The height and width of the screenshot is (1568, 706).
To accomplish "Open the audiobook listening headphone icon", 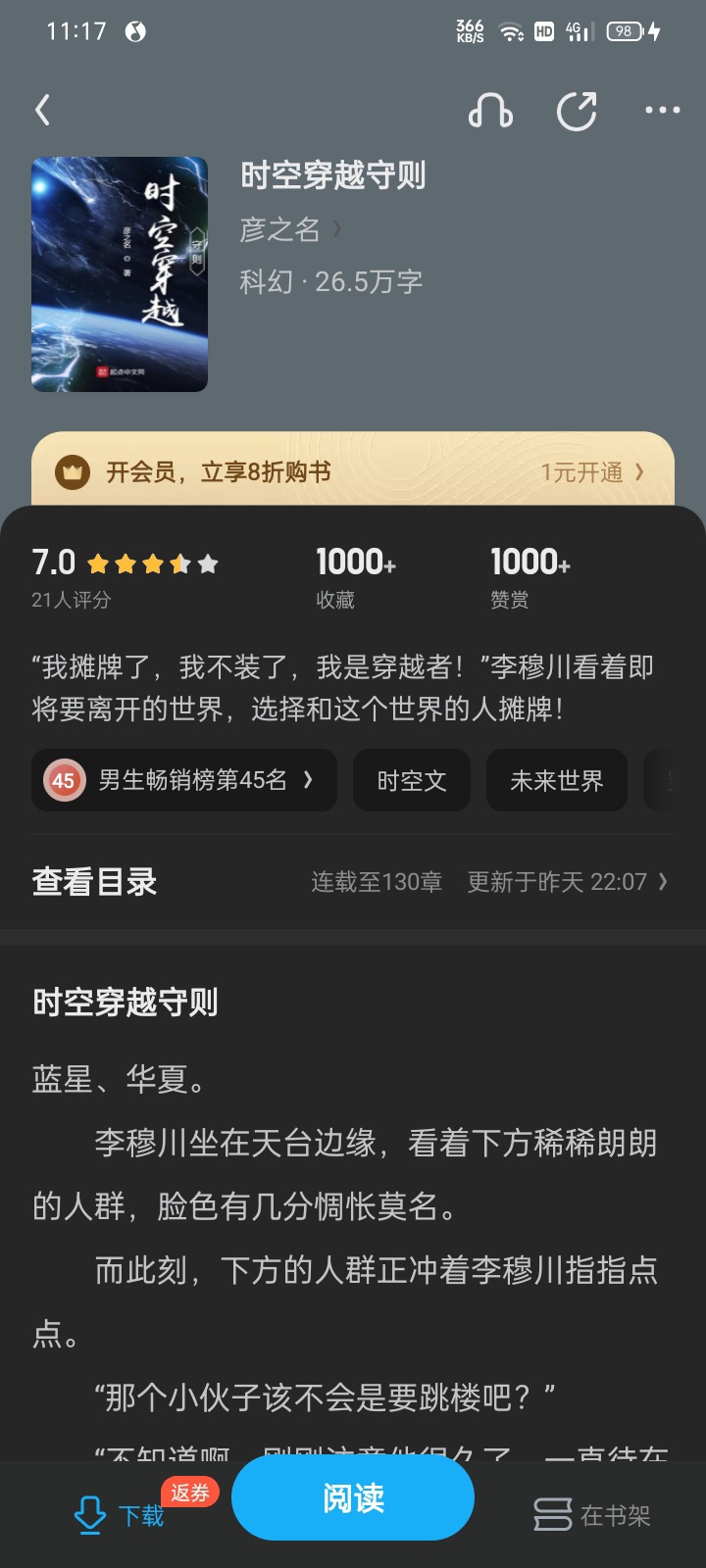I will 490,110.
